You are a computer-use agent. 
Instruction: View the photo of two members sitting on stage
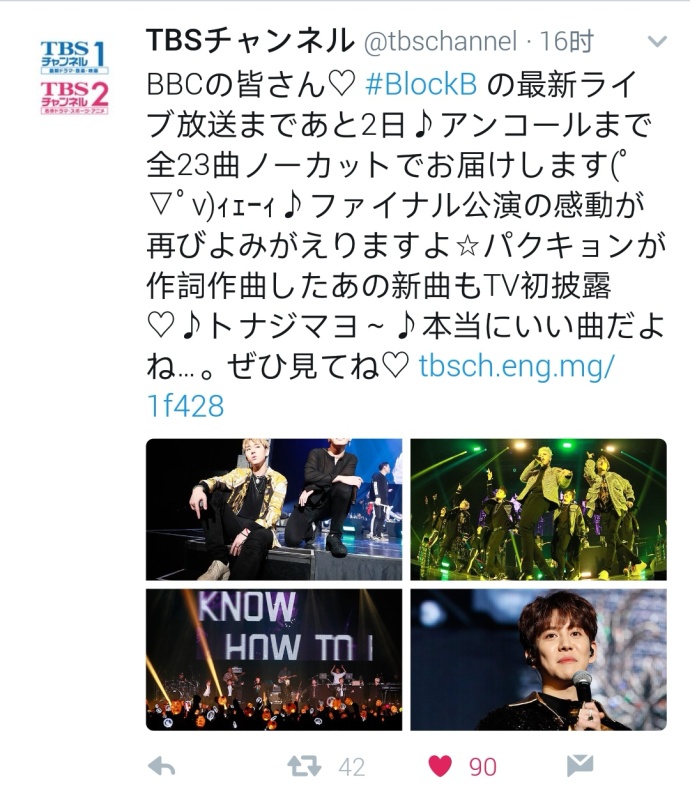pos(274,509)
